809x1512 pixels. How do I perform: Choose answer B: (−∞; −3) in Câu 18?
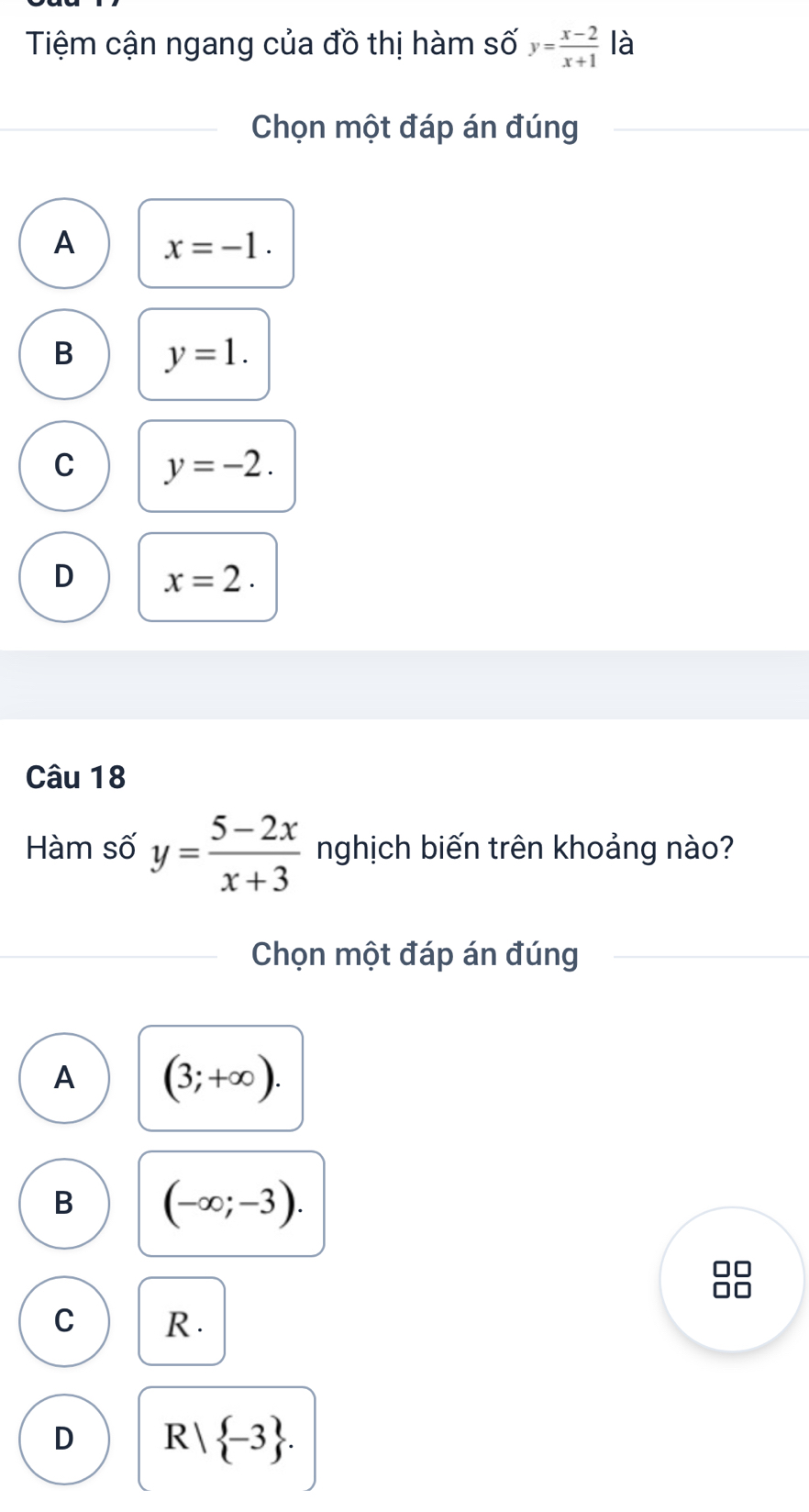tap(64, 1204)
